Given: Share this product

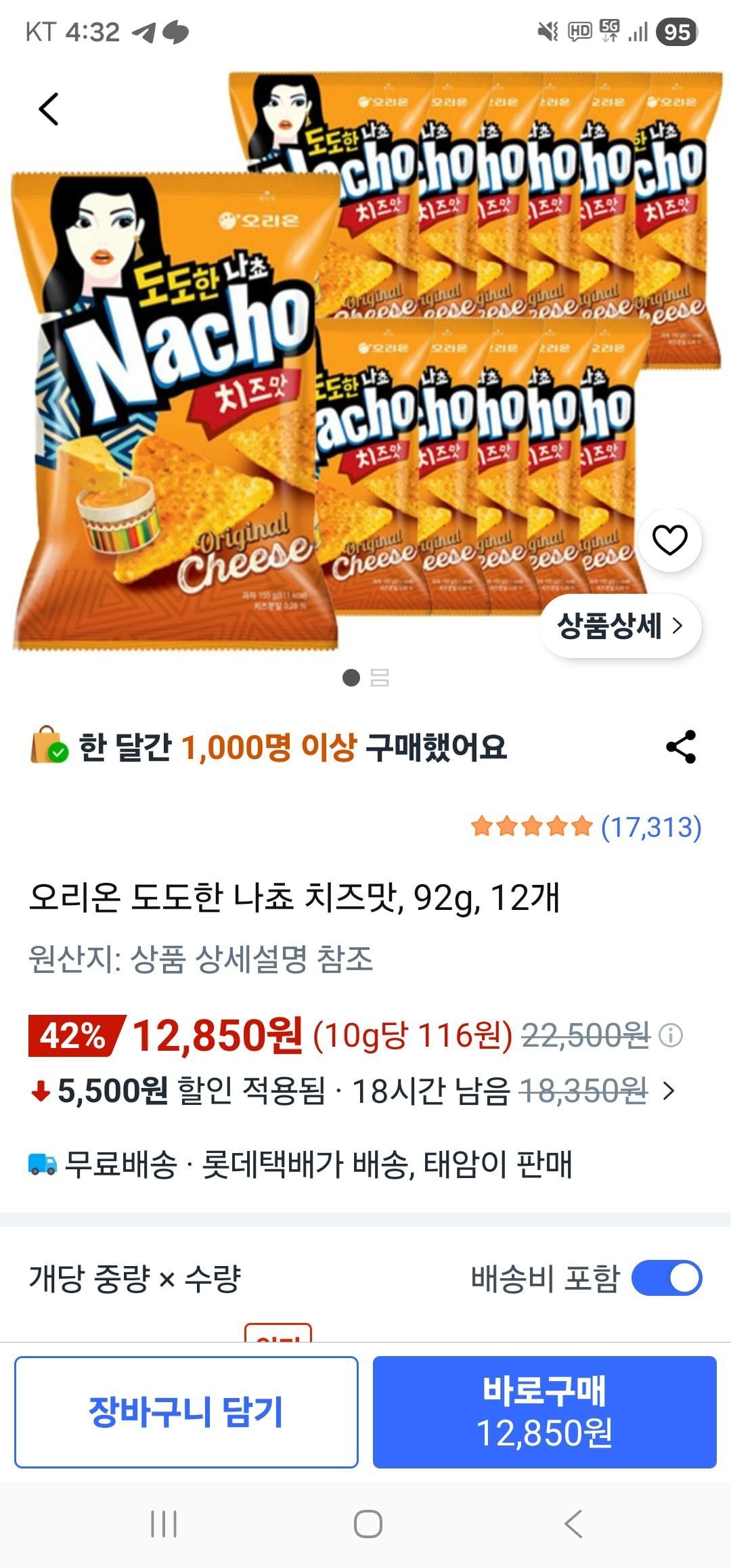Looking at the screenshot, I should (x=681, y=747).
